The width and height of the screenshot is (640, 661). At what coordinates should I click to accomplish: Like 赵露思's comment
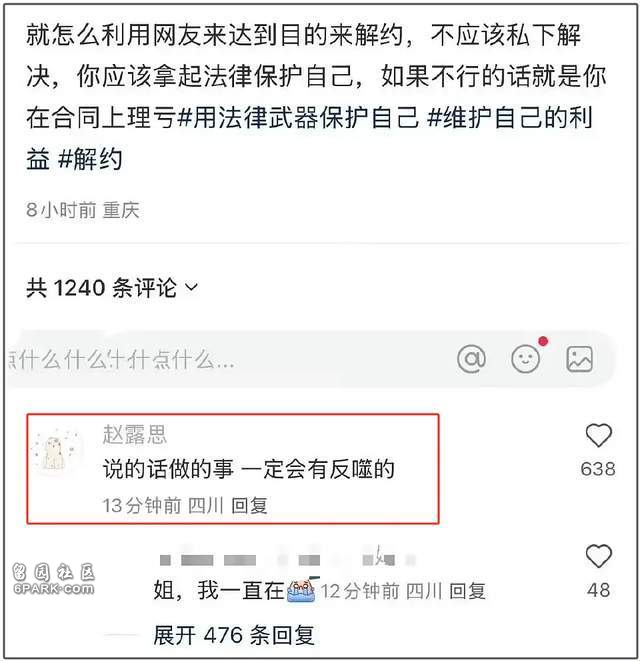coord(598,436)
